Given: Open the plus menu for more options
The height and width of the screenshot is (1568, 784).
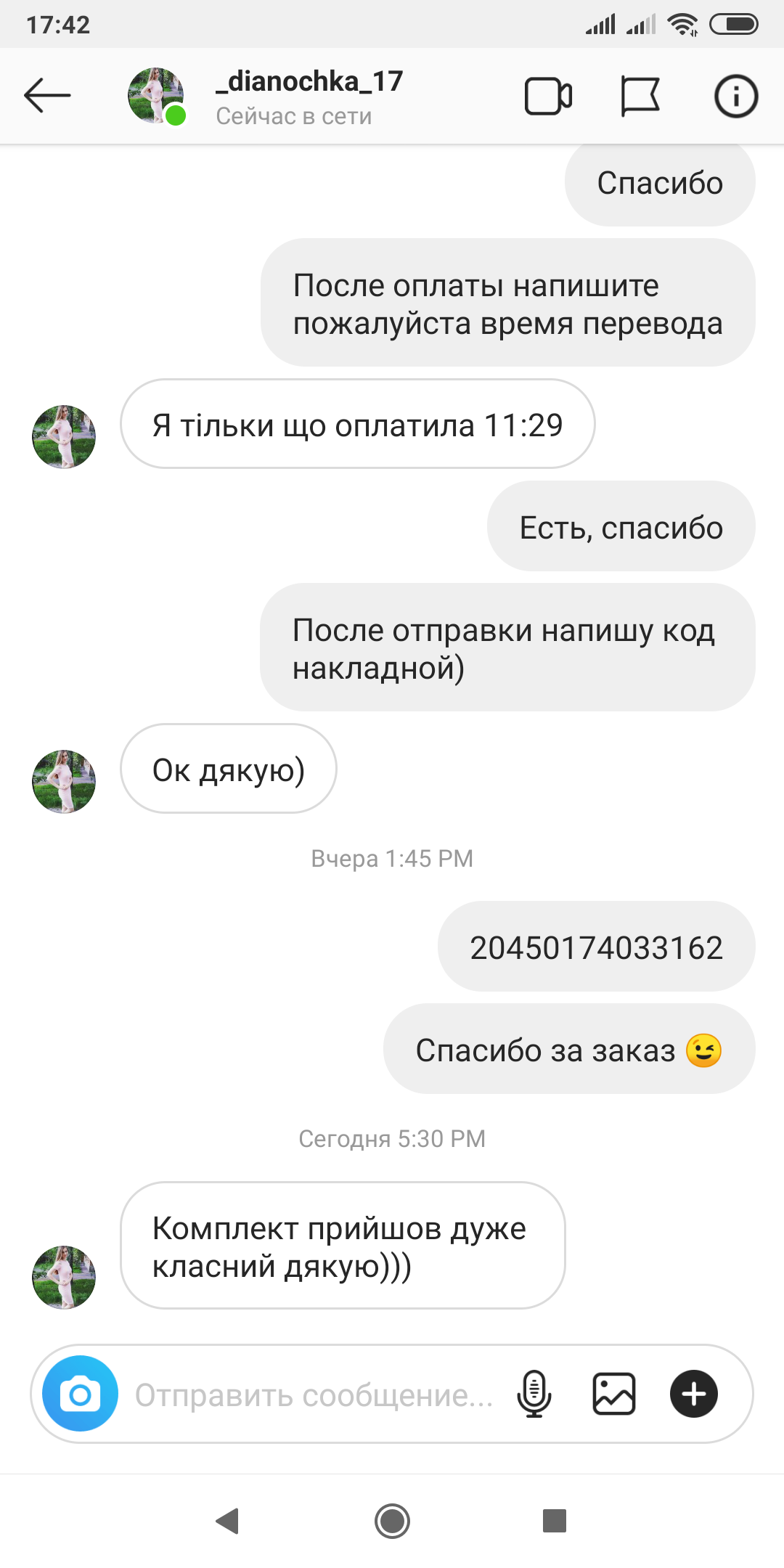Looking at the screenshot, I should 693,1394.
